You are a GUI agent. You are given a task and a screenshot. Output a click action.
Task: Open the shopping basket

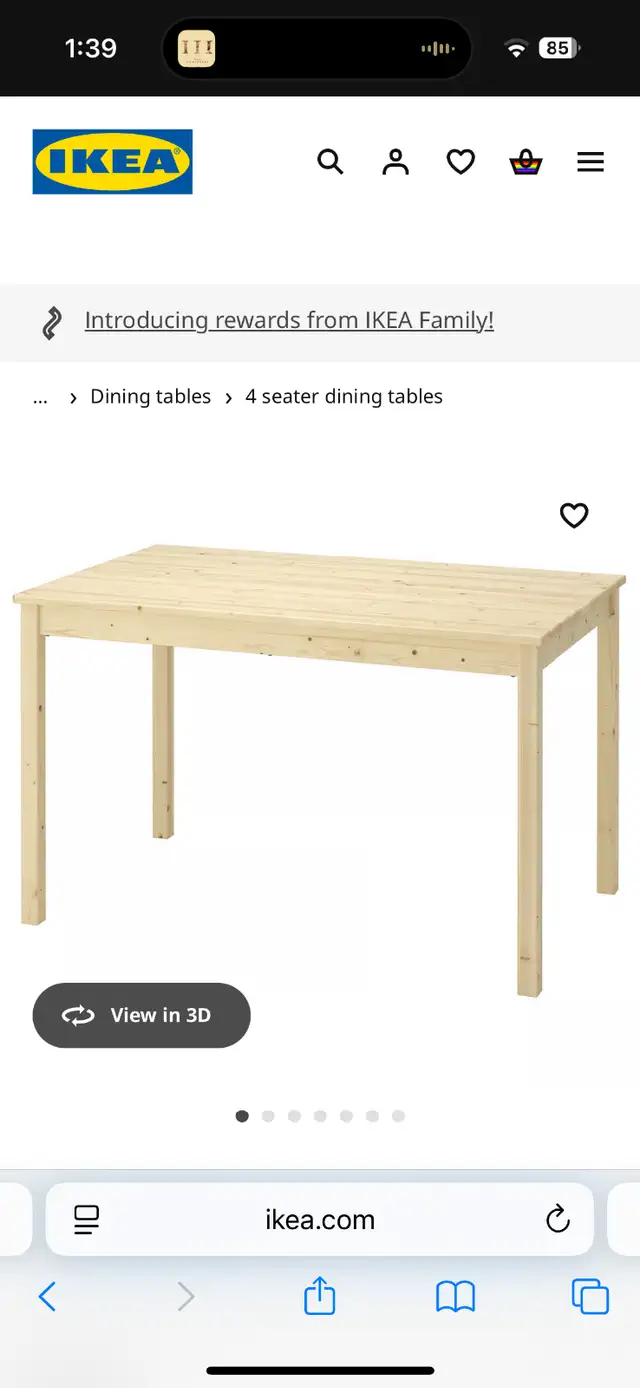[526, 161]
